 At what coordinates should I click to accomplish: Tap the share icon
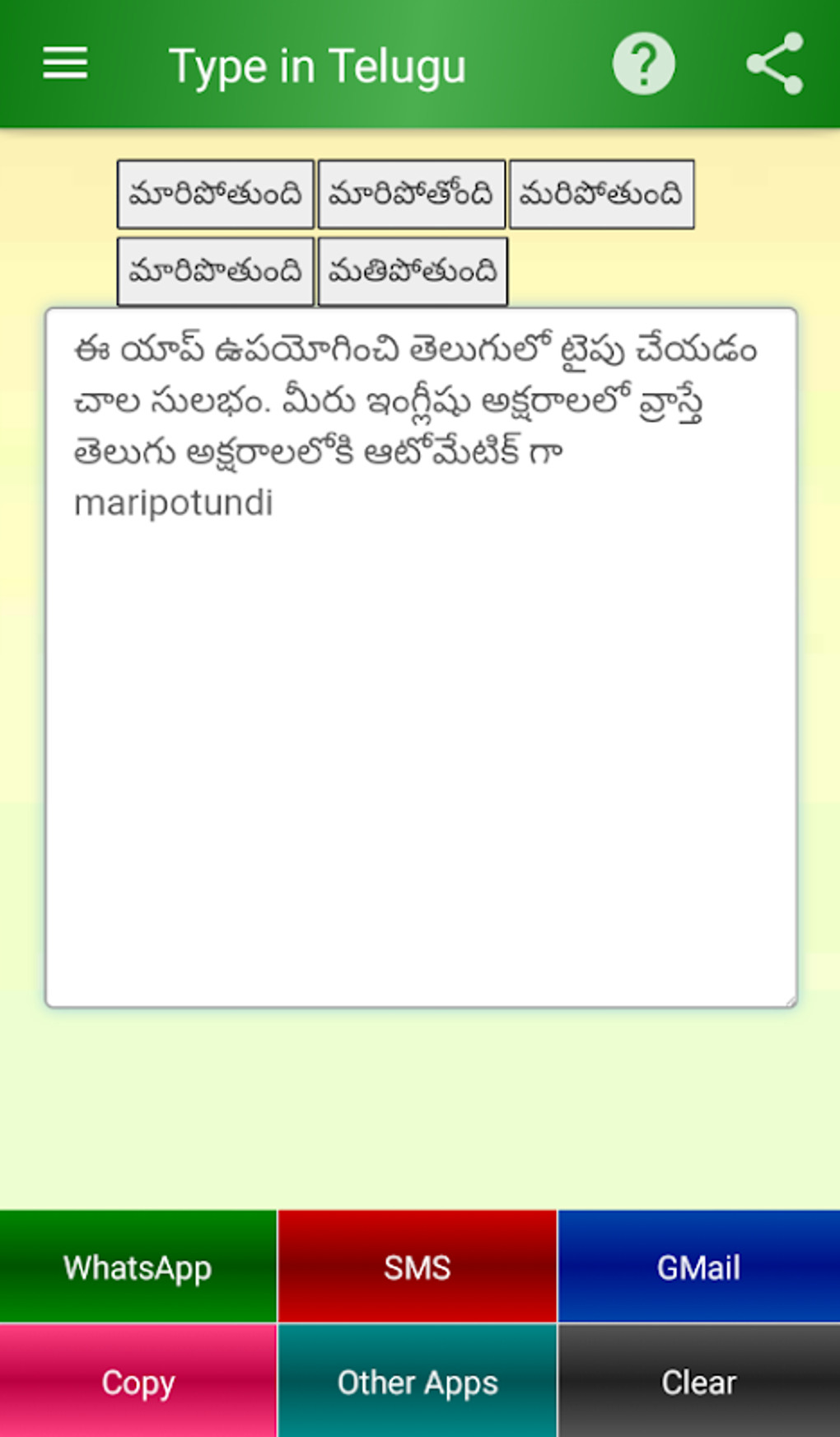(772, 63)
